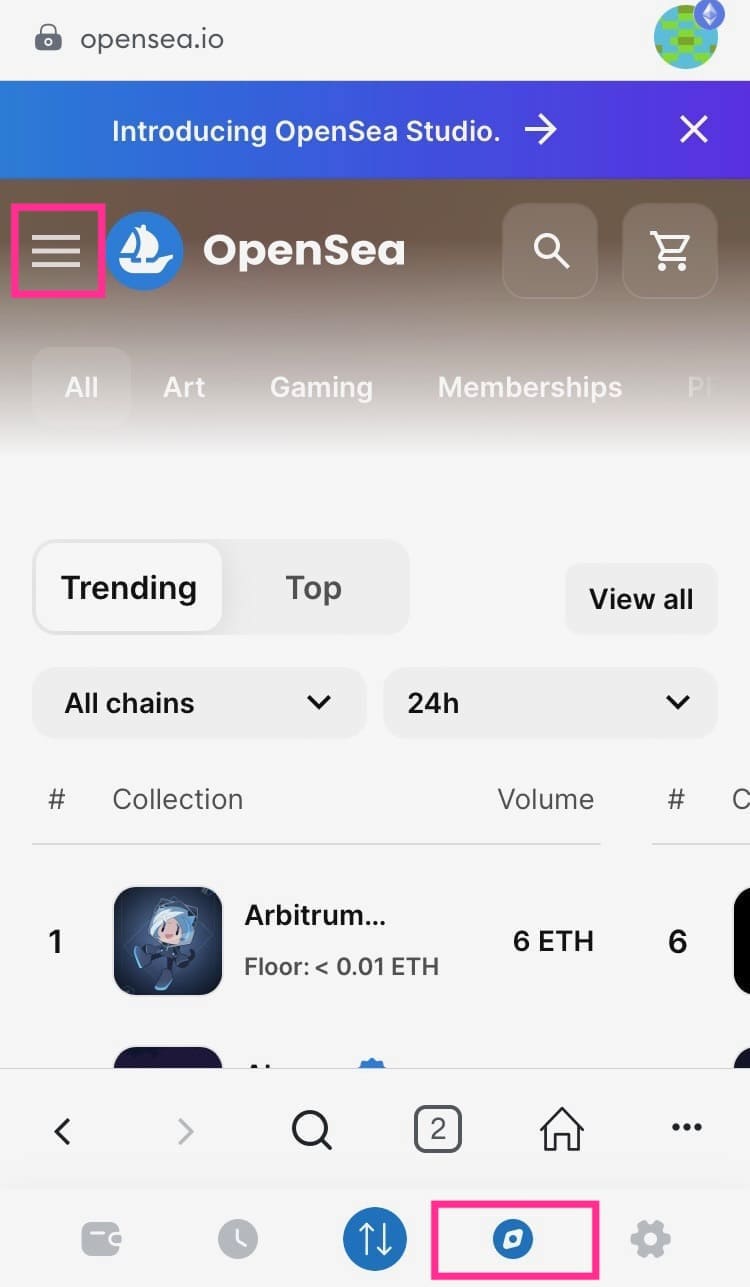Screen dimensions: 750x1287
Task: Open the OpenSea search icon
Action: (550, 251)
